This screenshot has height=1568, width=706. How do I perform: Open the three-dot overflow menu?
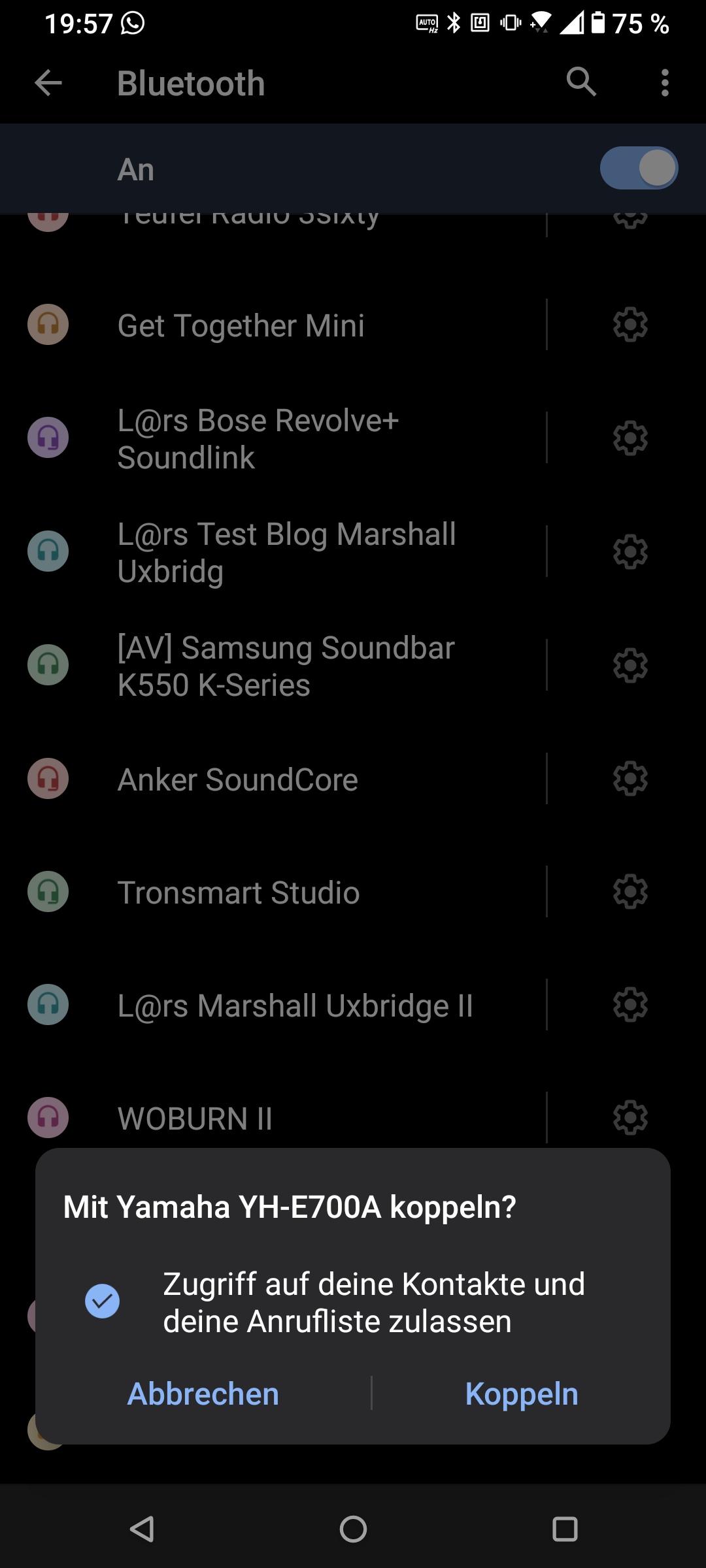665,83
